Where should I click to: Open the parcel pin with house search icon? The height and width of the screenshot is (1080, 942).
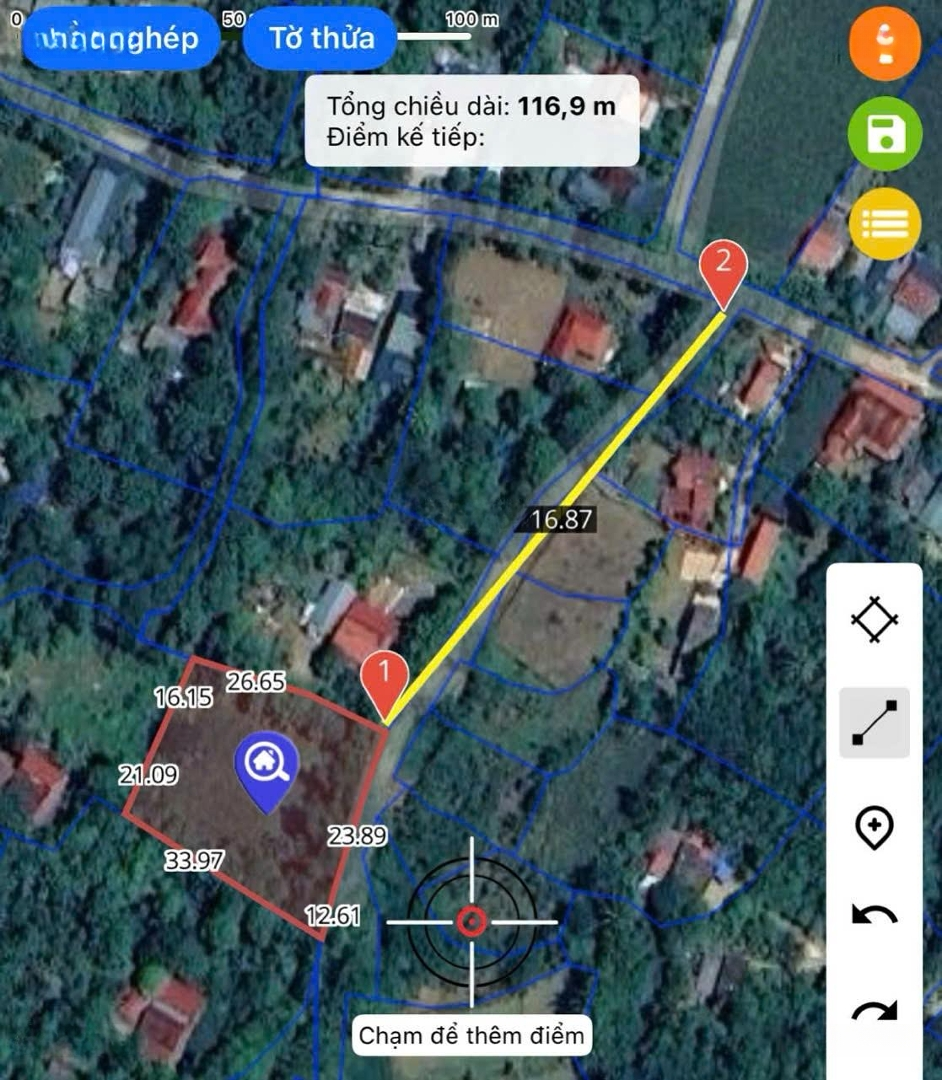[266, 771]
